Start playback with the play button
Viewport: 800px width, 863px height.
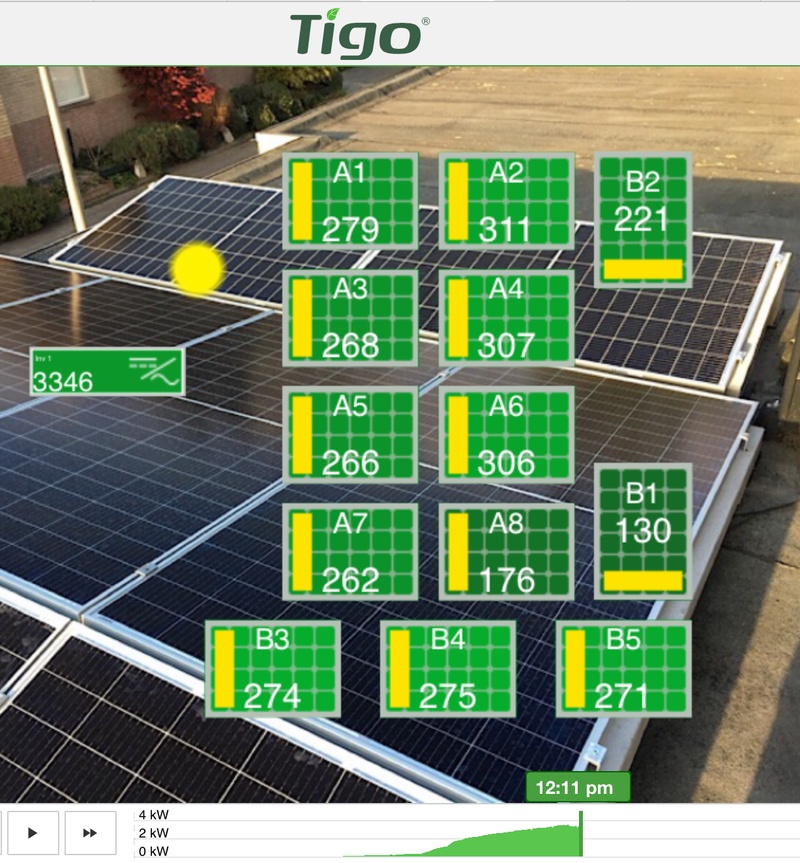tap(32, 832)
